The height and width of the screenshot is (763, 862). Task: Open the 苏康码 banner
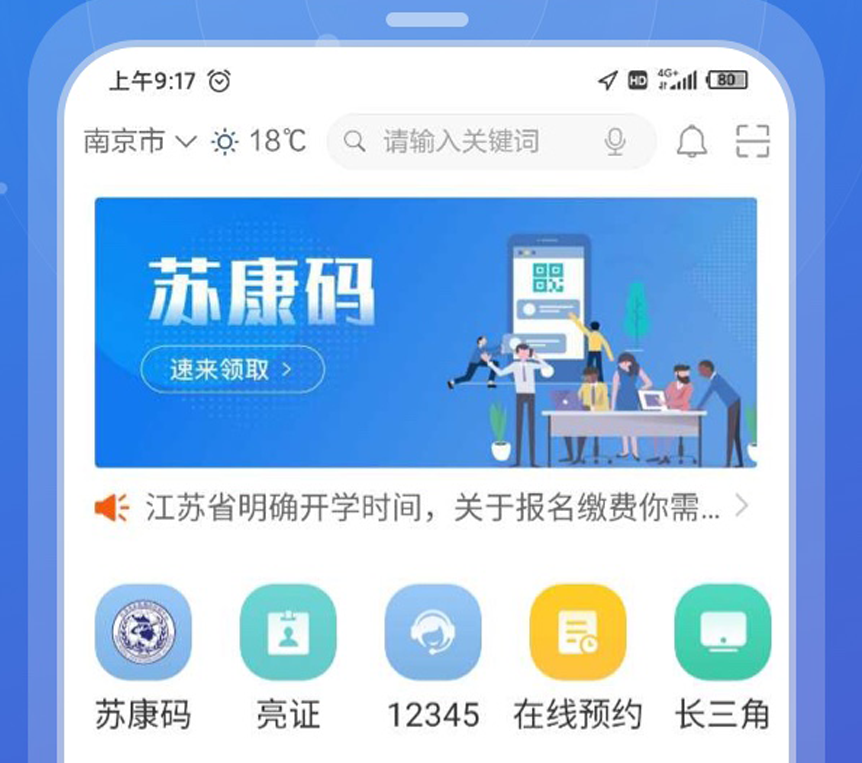click(x=425, y=332)
